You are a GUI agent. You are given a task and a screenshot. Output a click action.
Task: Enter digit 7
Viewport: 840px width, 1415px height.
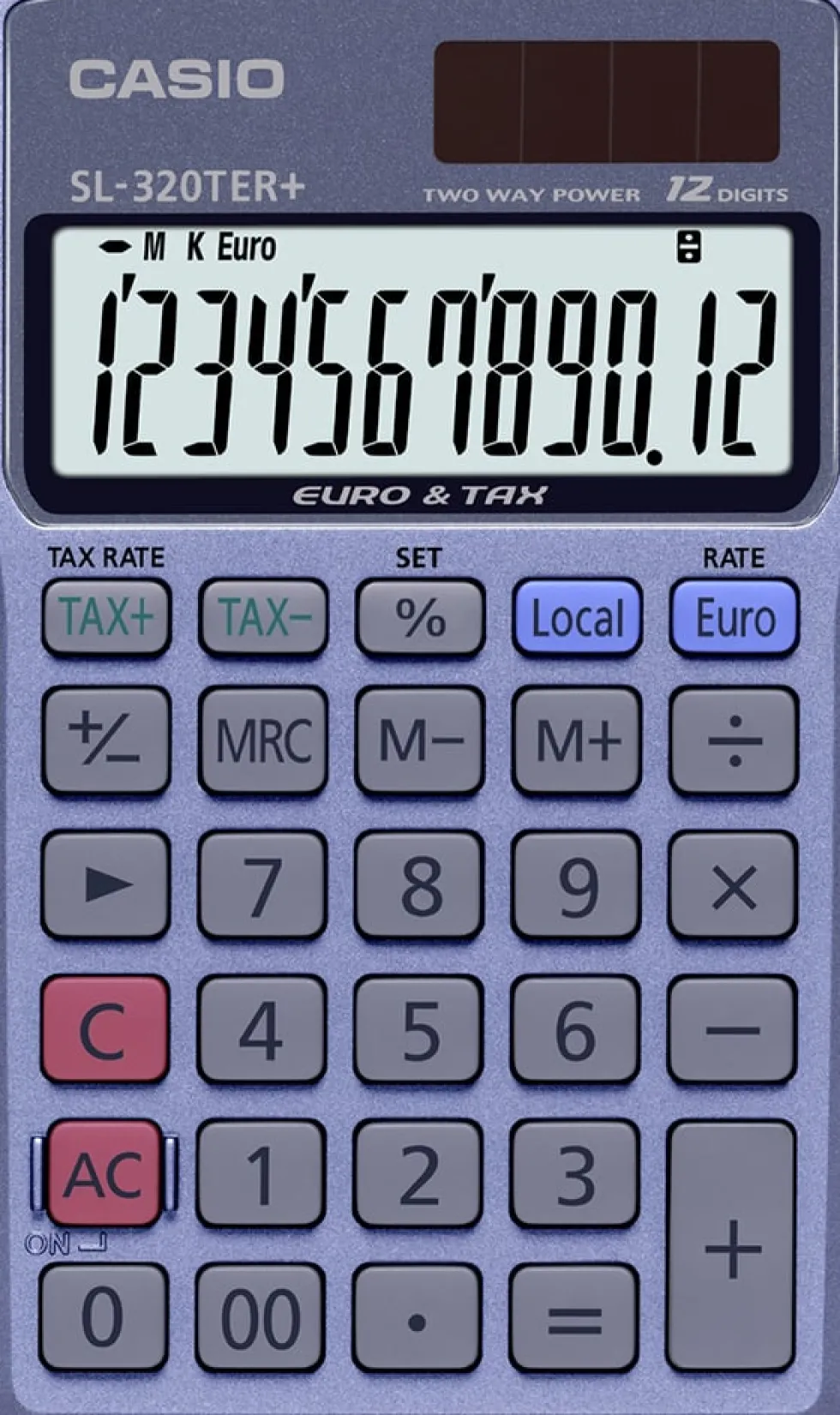point(263,885)
